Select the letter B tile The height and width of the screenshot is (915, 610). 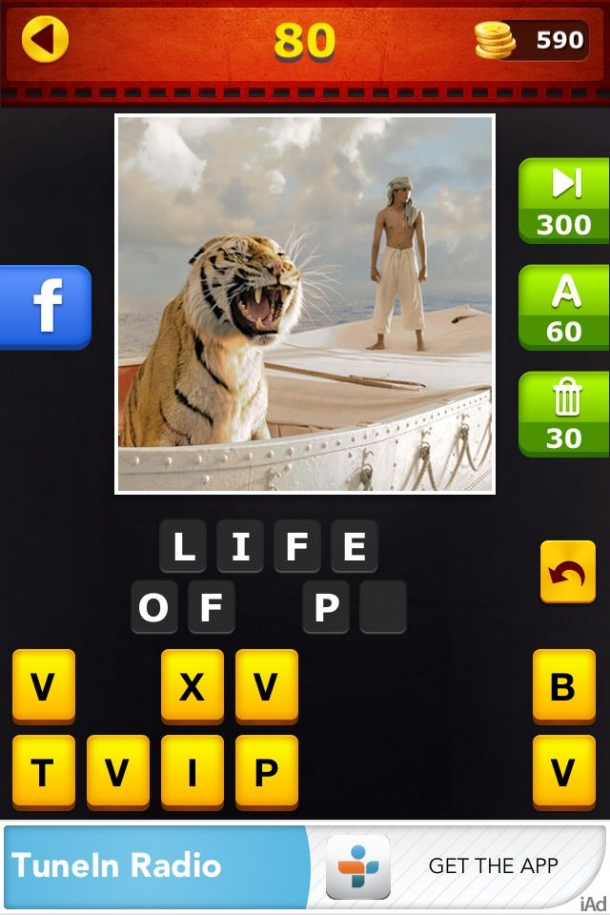point(563,686)
